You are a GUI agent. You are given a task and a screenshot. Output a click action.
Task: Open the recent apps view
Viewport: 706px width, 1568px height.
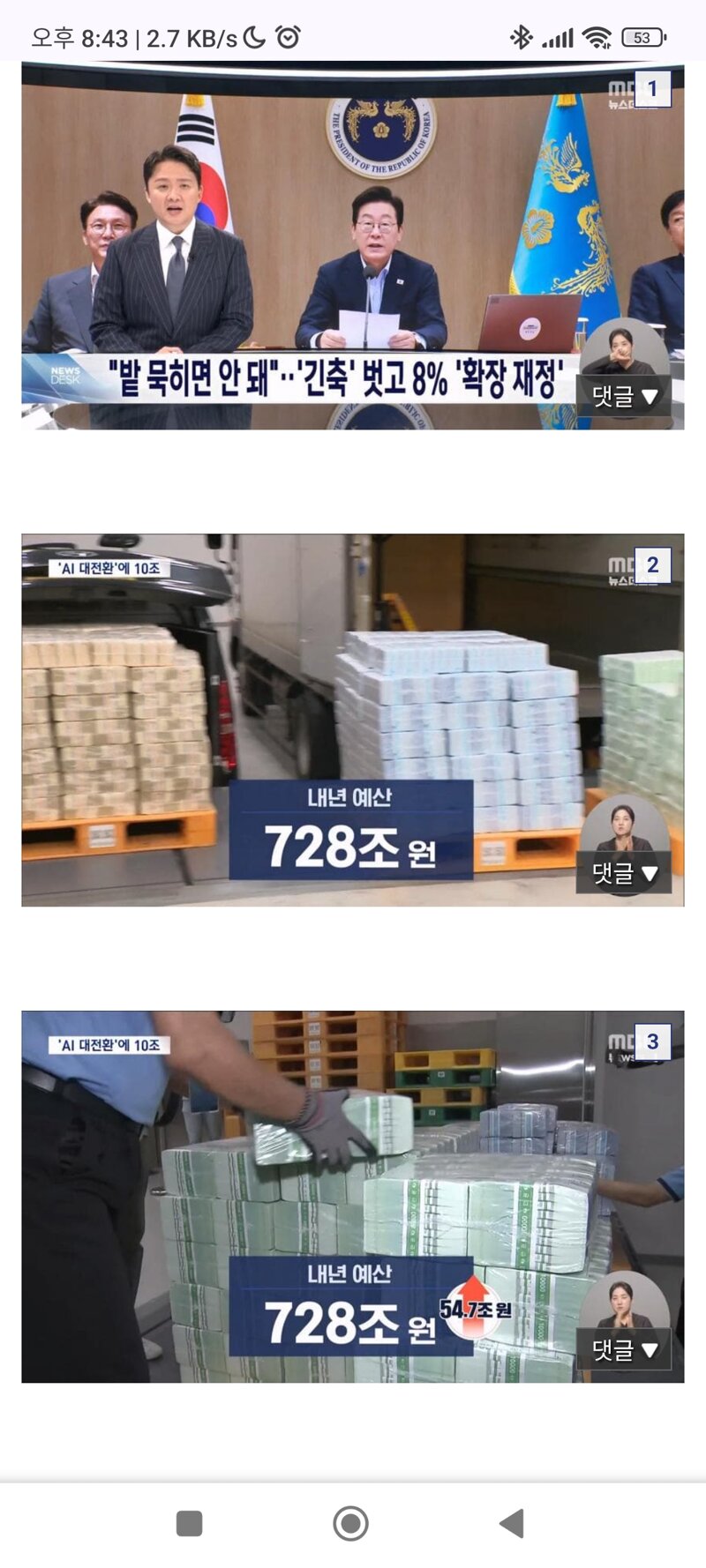tap(190, 1523)
